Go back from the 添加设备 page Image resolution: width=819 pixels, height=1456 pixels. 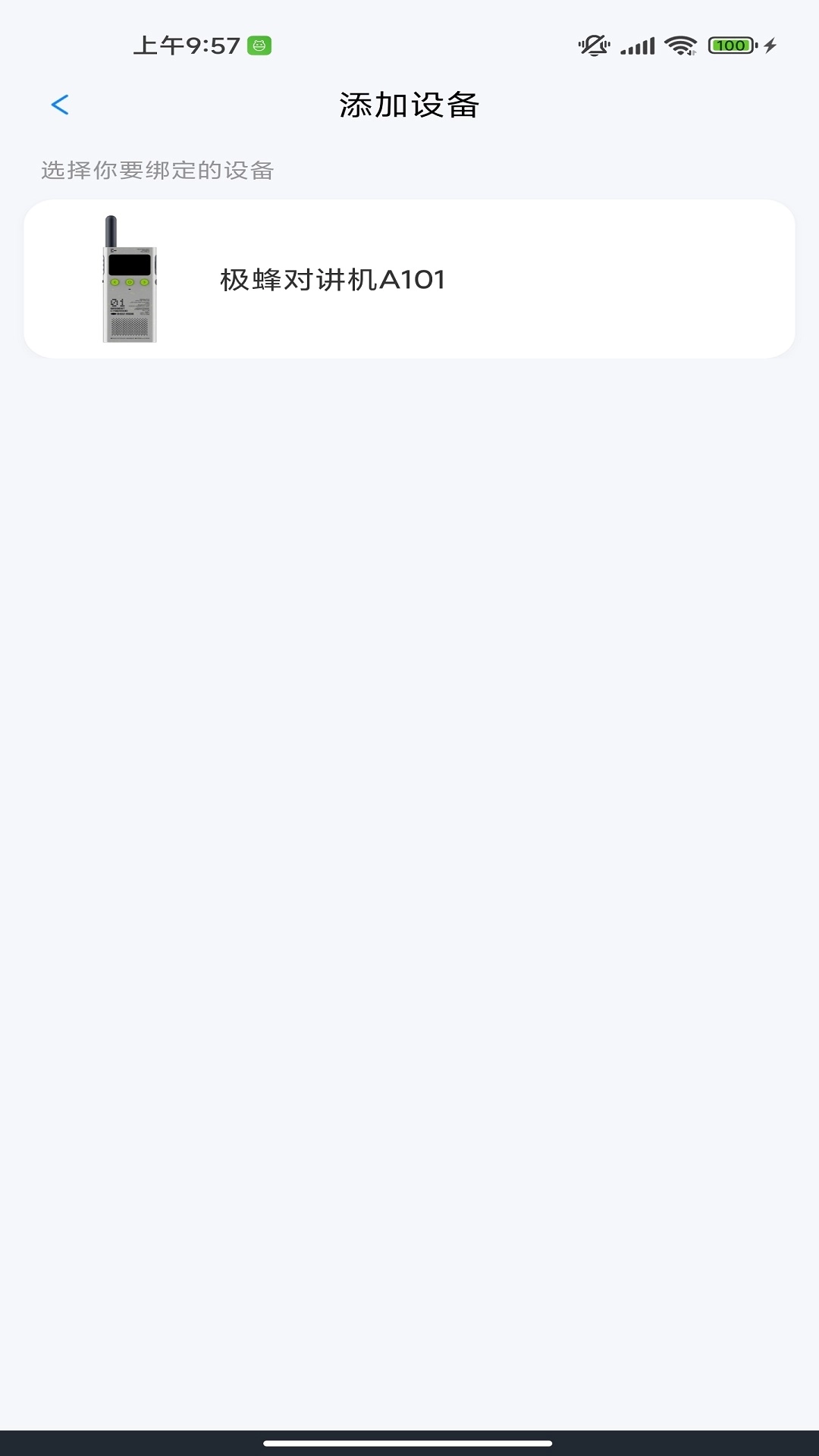tap(60, 105)
